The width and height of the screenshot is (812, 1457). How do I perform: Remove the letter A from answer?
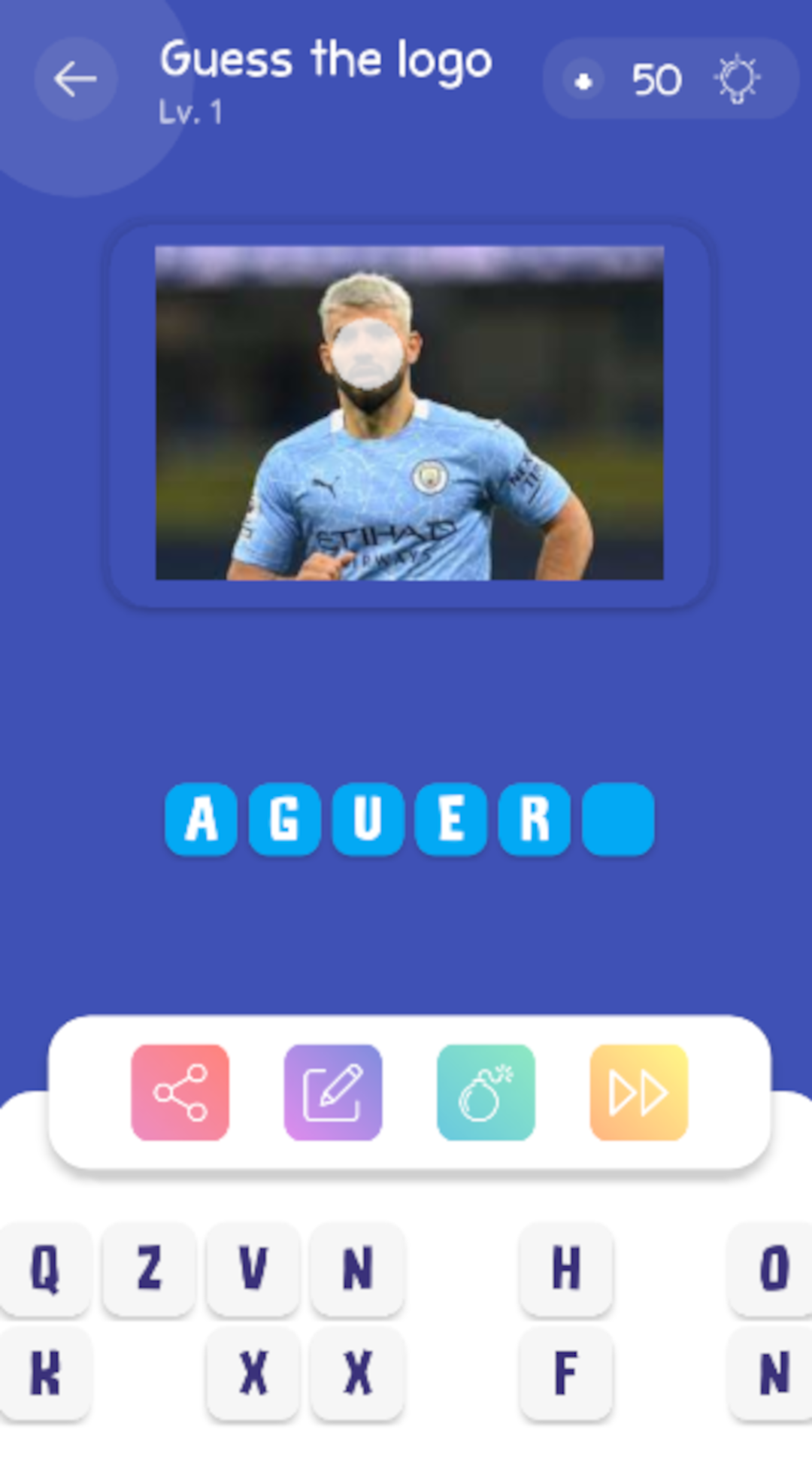point(201,819)
